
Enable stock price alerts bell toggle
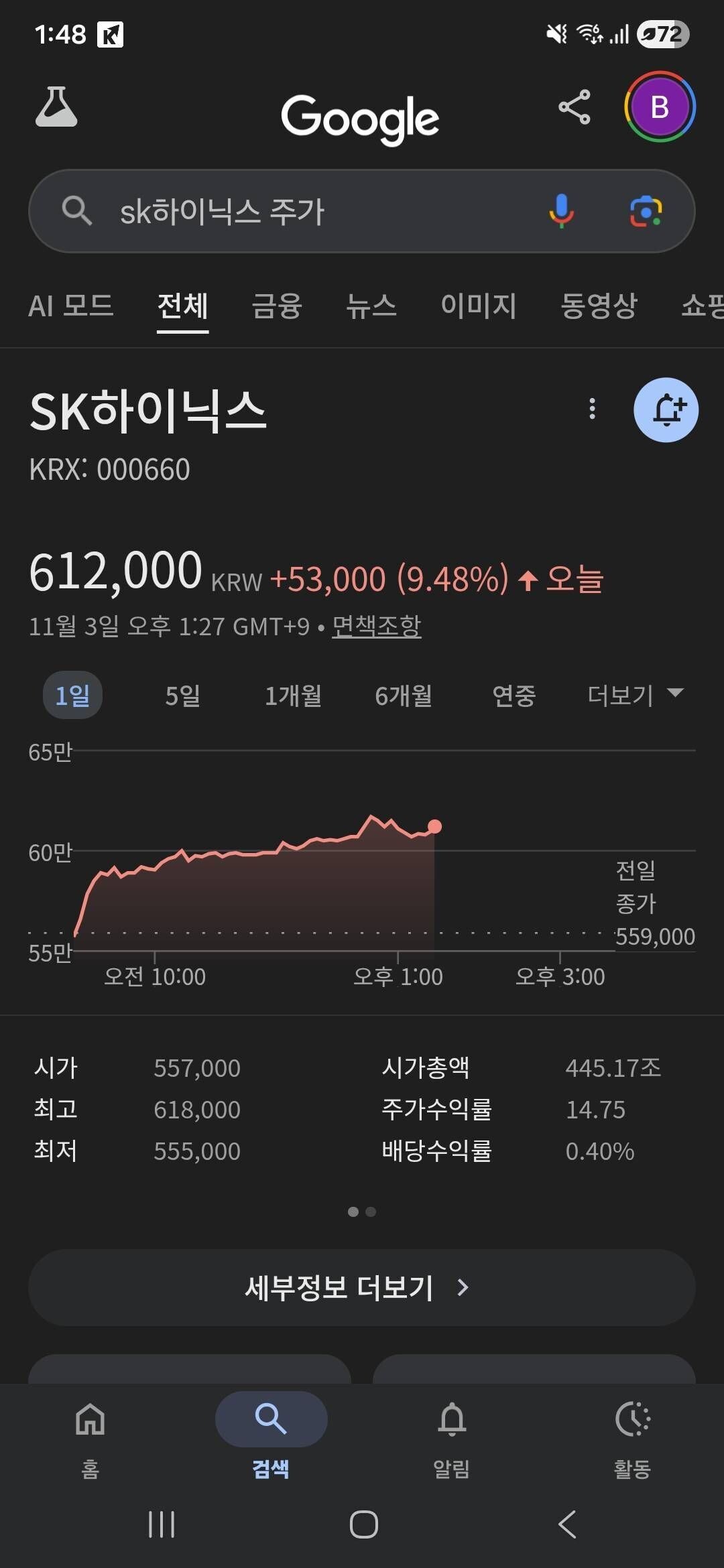point(667,410)
